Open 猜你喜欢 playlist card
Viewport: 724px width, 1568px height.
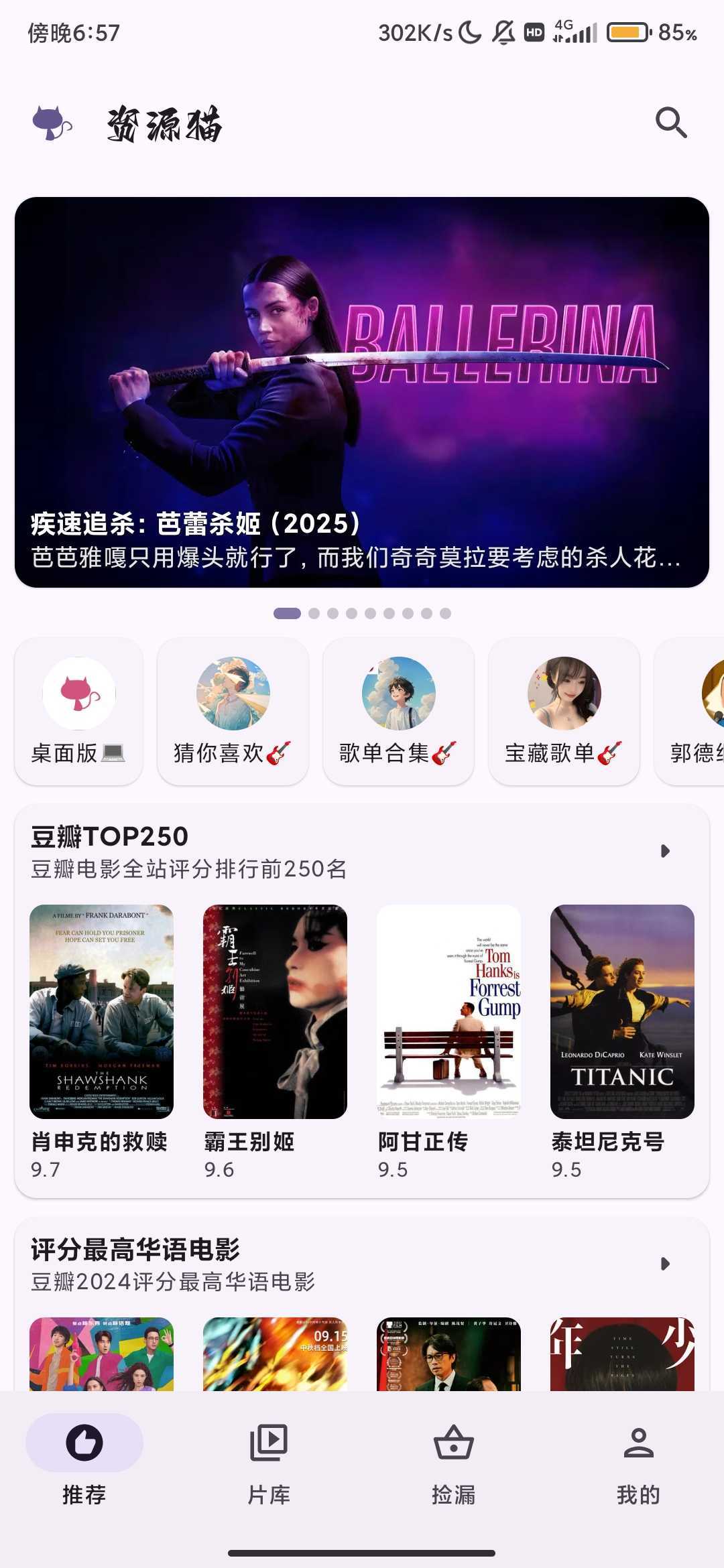[233, 710]
